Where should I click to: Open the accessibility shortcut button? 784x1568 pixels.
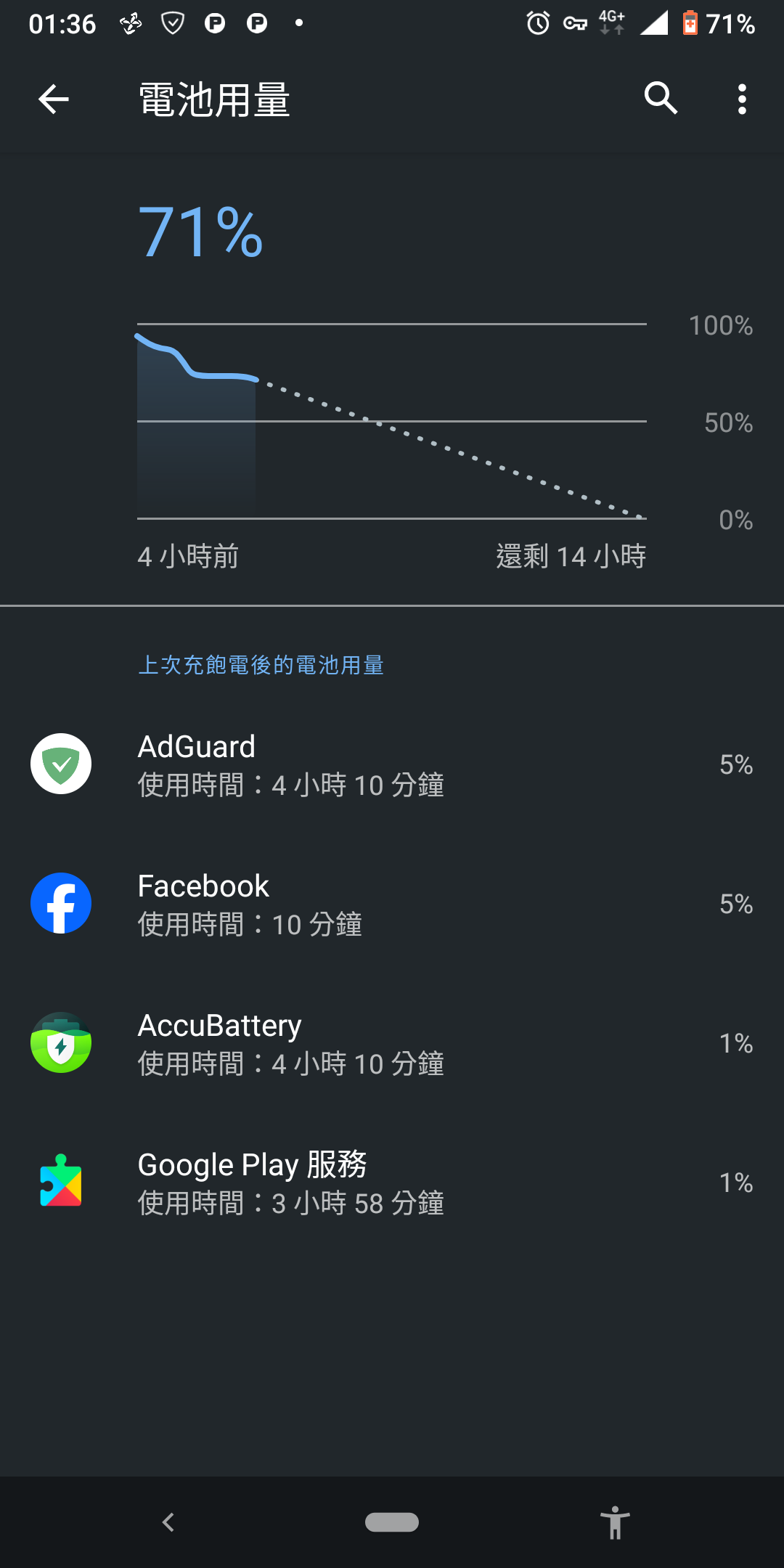click(615, 1522)
